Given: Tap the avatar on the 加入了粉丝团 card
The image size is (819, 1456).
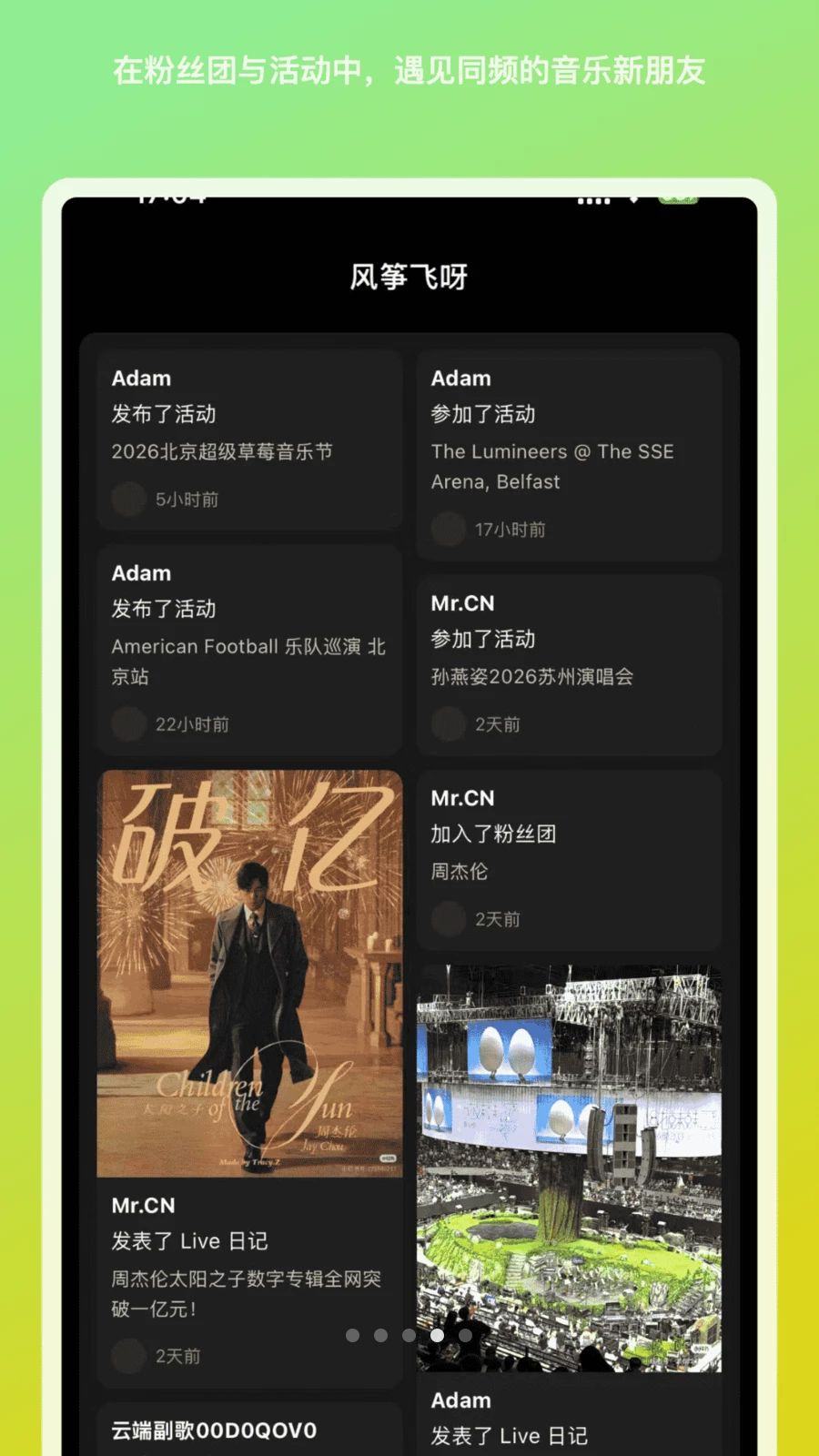Looking at the screenshot, I should click(448, 919).
